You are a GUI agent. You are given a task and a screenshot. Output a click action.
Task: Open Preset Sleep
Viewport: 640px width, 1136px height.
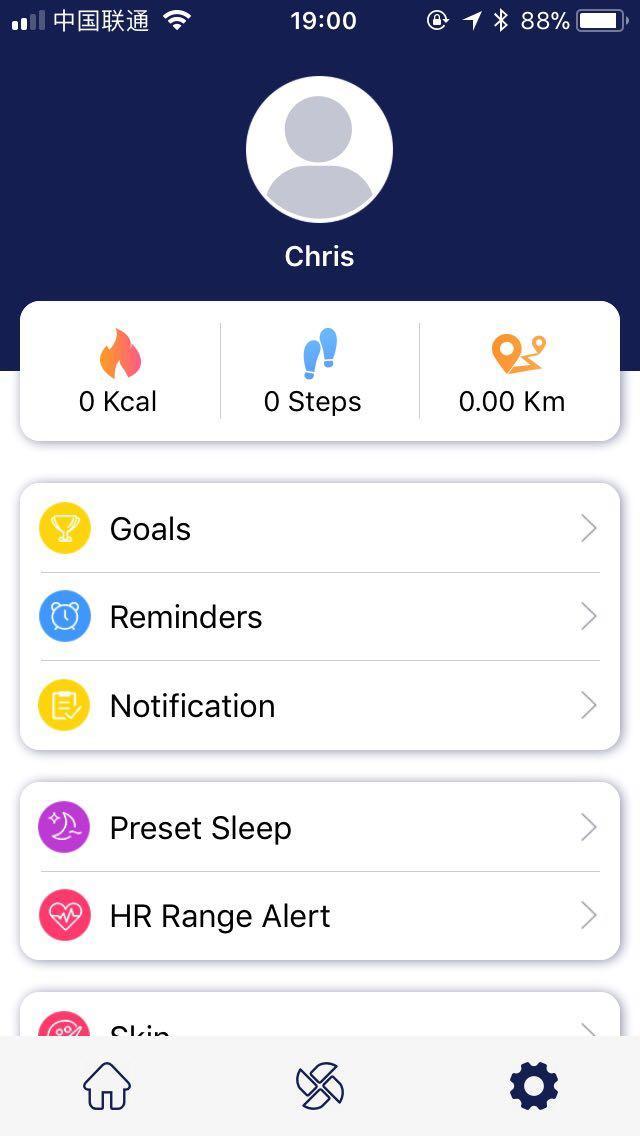pos(319,828)
